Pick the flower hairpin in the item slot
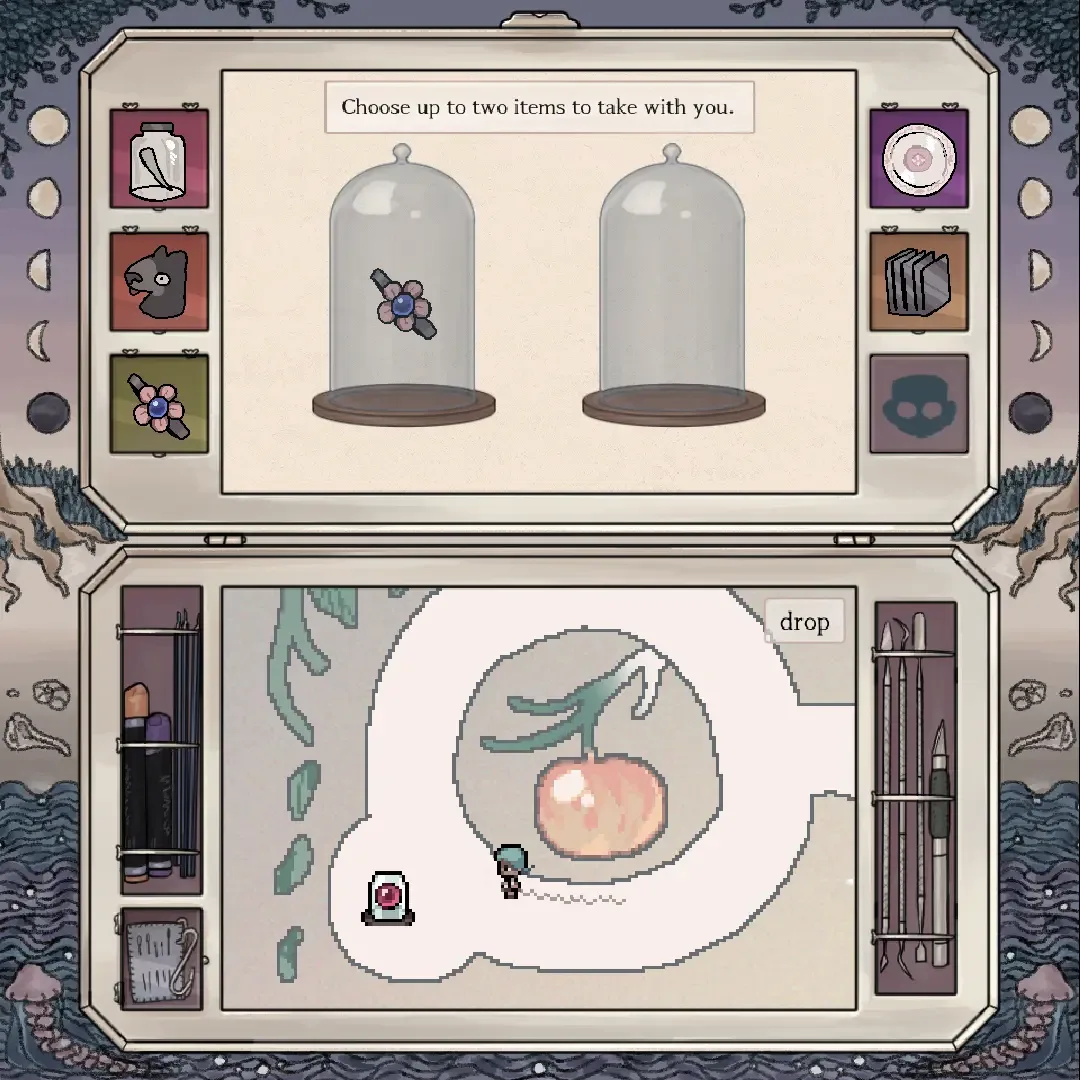This screenshot has width=1080, height=1080. (159, 403)
